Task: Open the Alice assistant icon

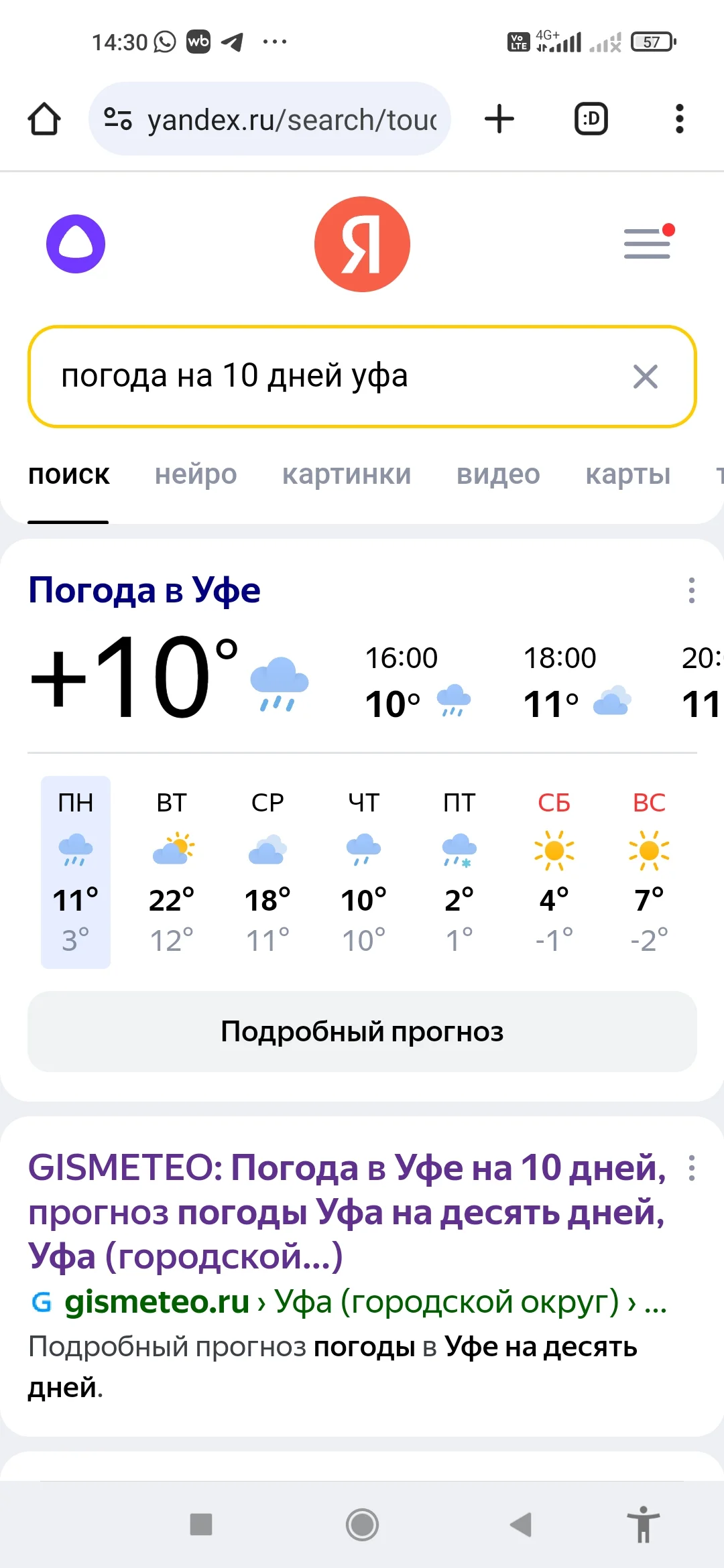Action: coord(75,243)
